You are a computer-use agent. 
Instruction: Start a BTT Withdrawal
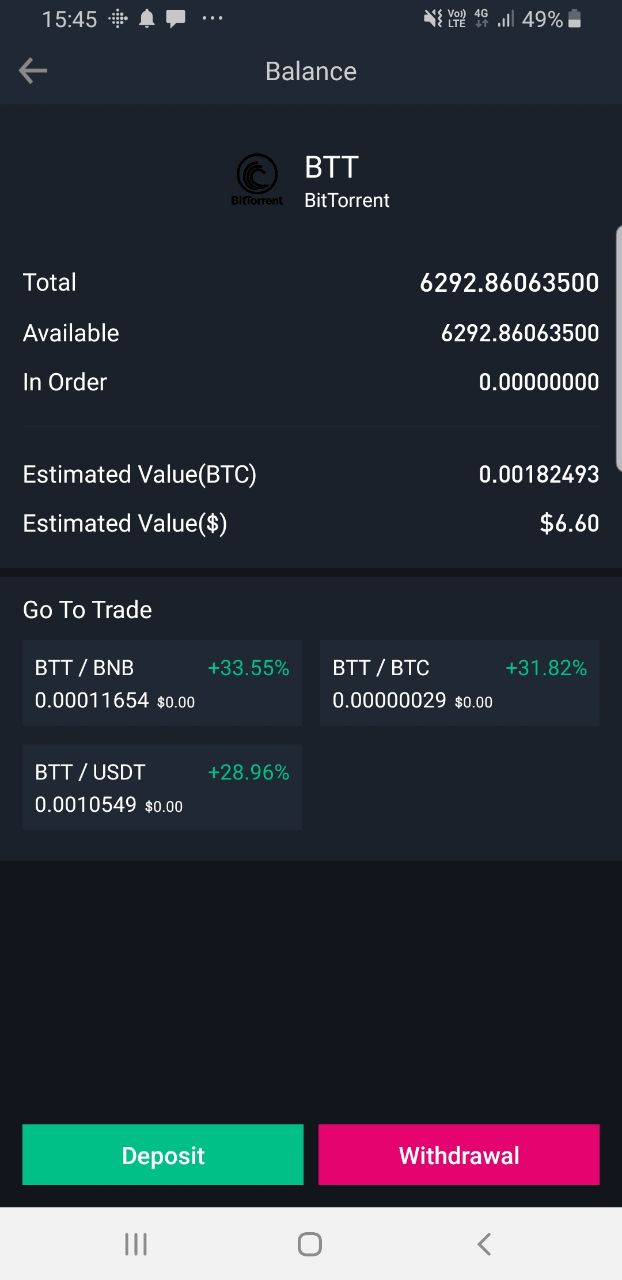pos(459,1155)
